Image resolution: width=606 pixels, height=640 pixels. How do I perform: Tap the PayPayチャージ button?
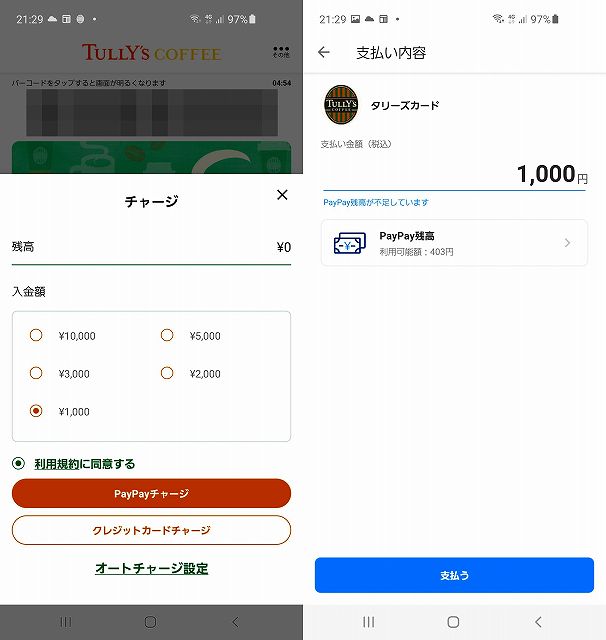tap(151, 493)
